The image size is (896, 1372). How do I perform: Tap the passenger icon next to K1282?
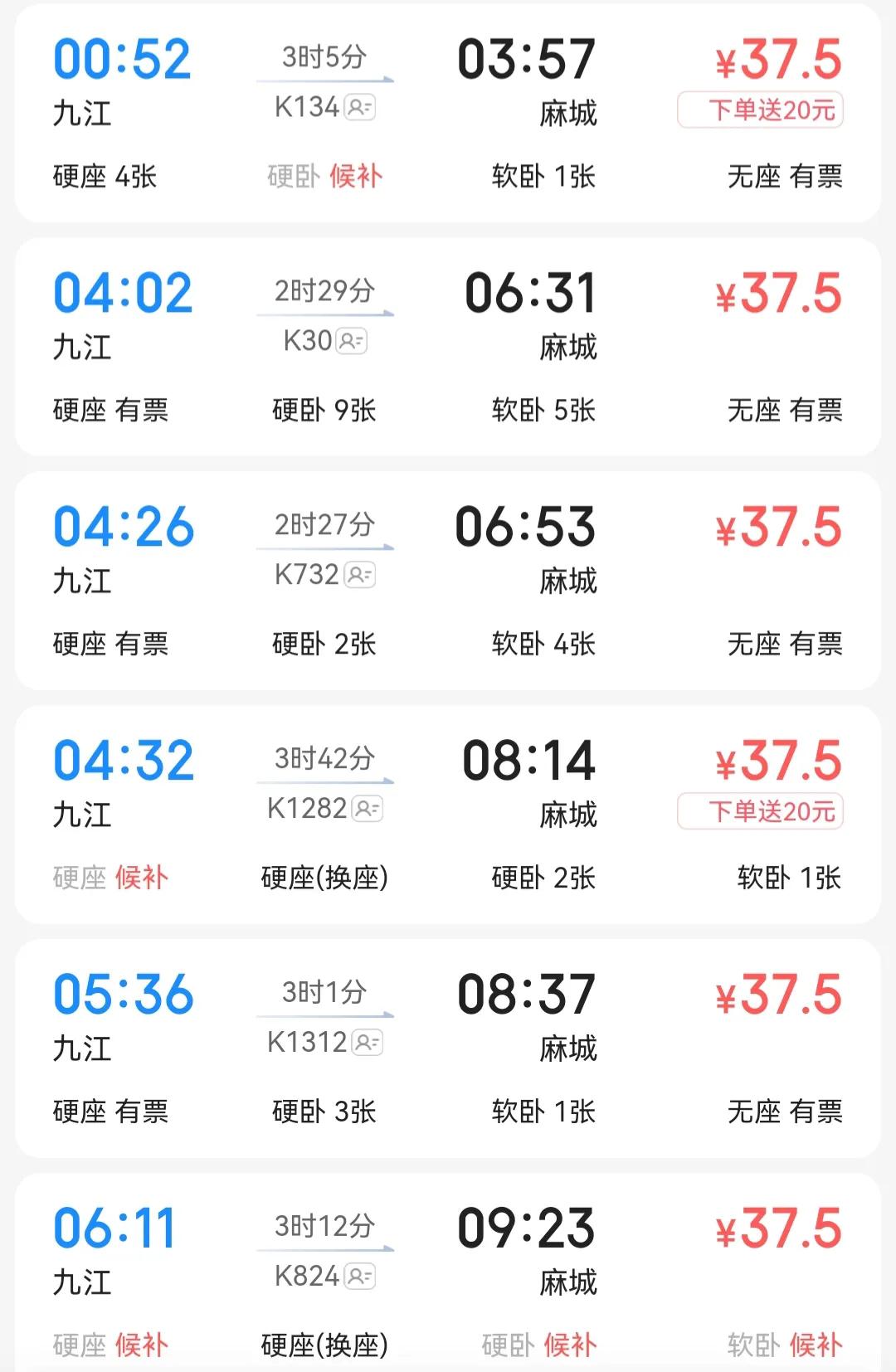(x=367, y=807)
